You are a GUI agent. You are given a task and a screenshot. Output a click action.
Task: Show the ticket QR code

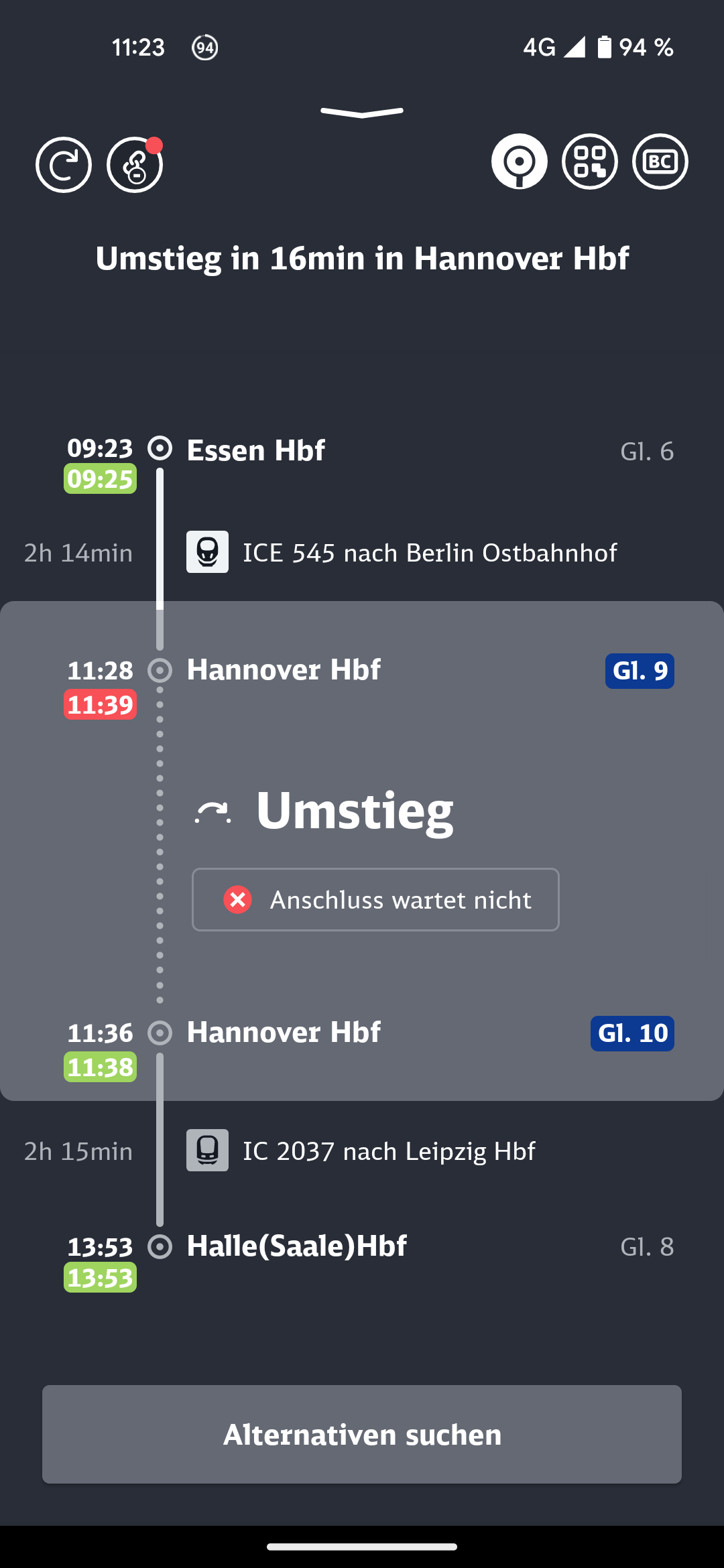pyautogui.click(x=589, y=161)
